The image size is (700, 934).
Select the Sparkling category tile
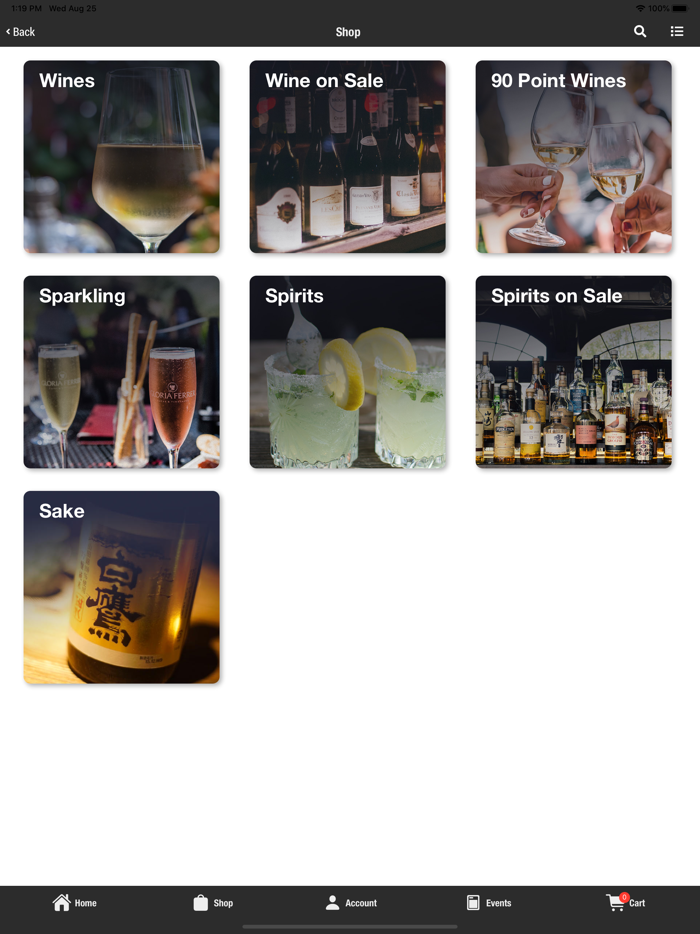(x=122, y=372)
